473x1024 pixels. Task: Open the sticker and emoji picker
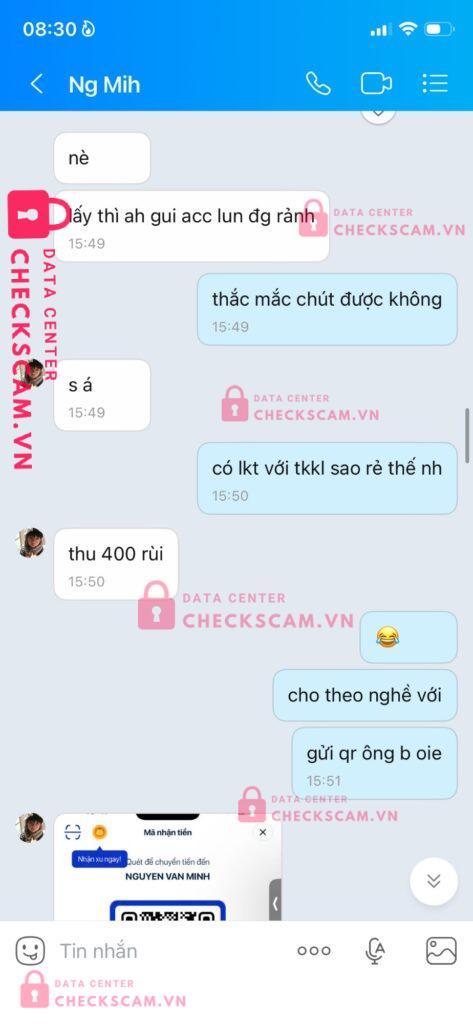point(30,950)
